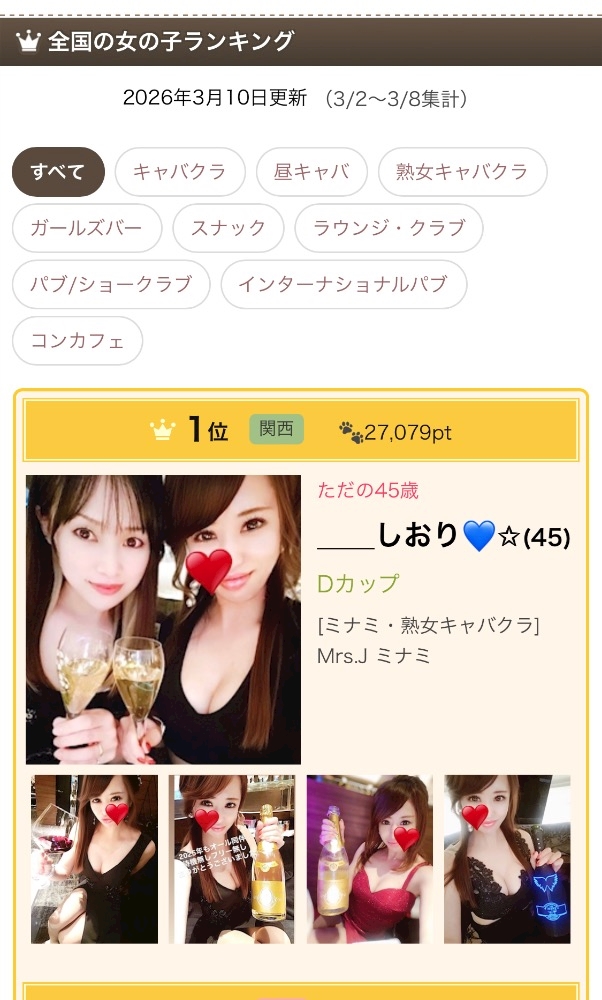The image size is (602, 1000).
Task: Show インターナショナルパブ ranking
Action: [x=343, y=284]
